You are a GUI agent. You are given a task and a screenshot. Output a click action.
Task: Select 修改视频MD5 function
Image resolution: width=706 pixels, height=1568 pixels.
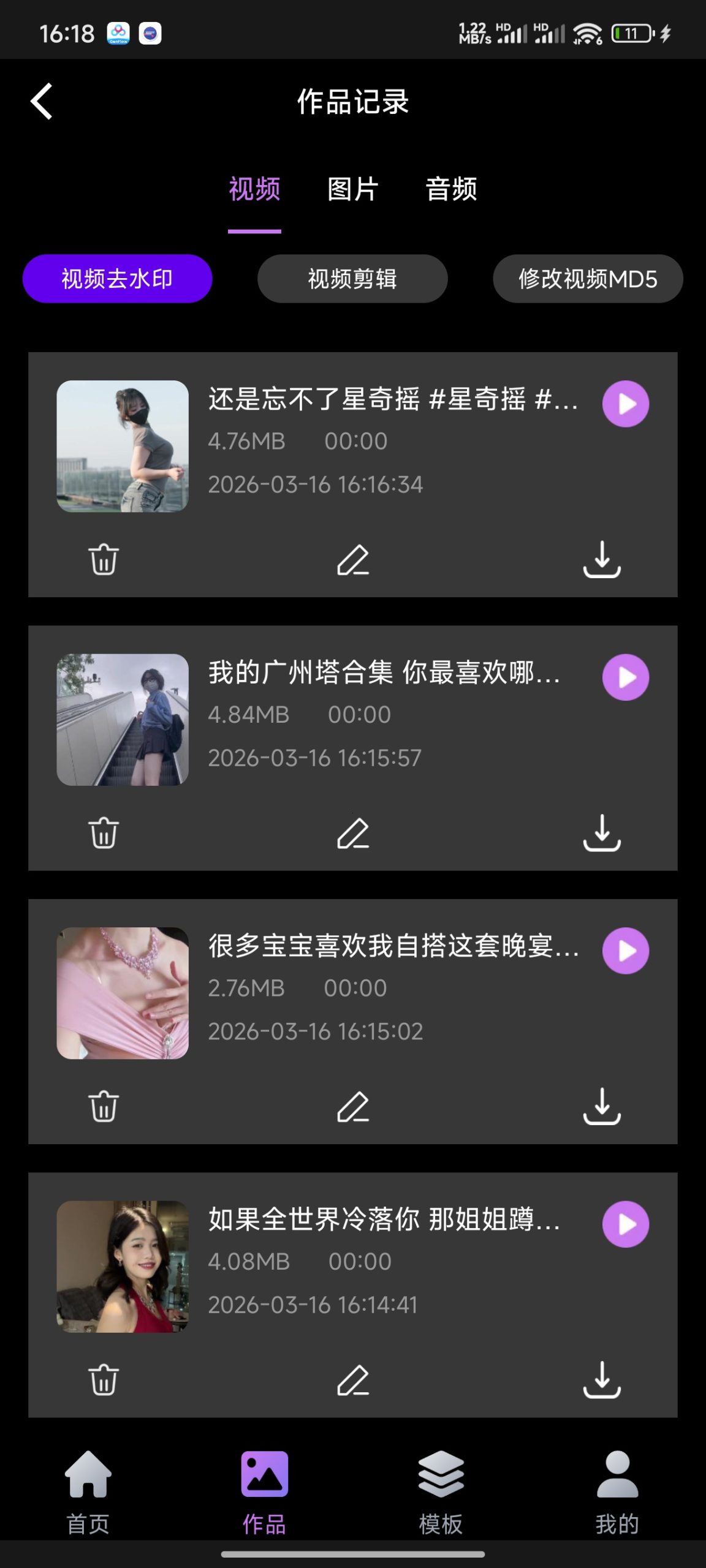coord(588,278)
